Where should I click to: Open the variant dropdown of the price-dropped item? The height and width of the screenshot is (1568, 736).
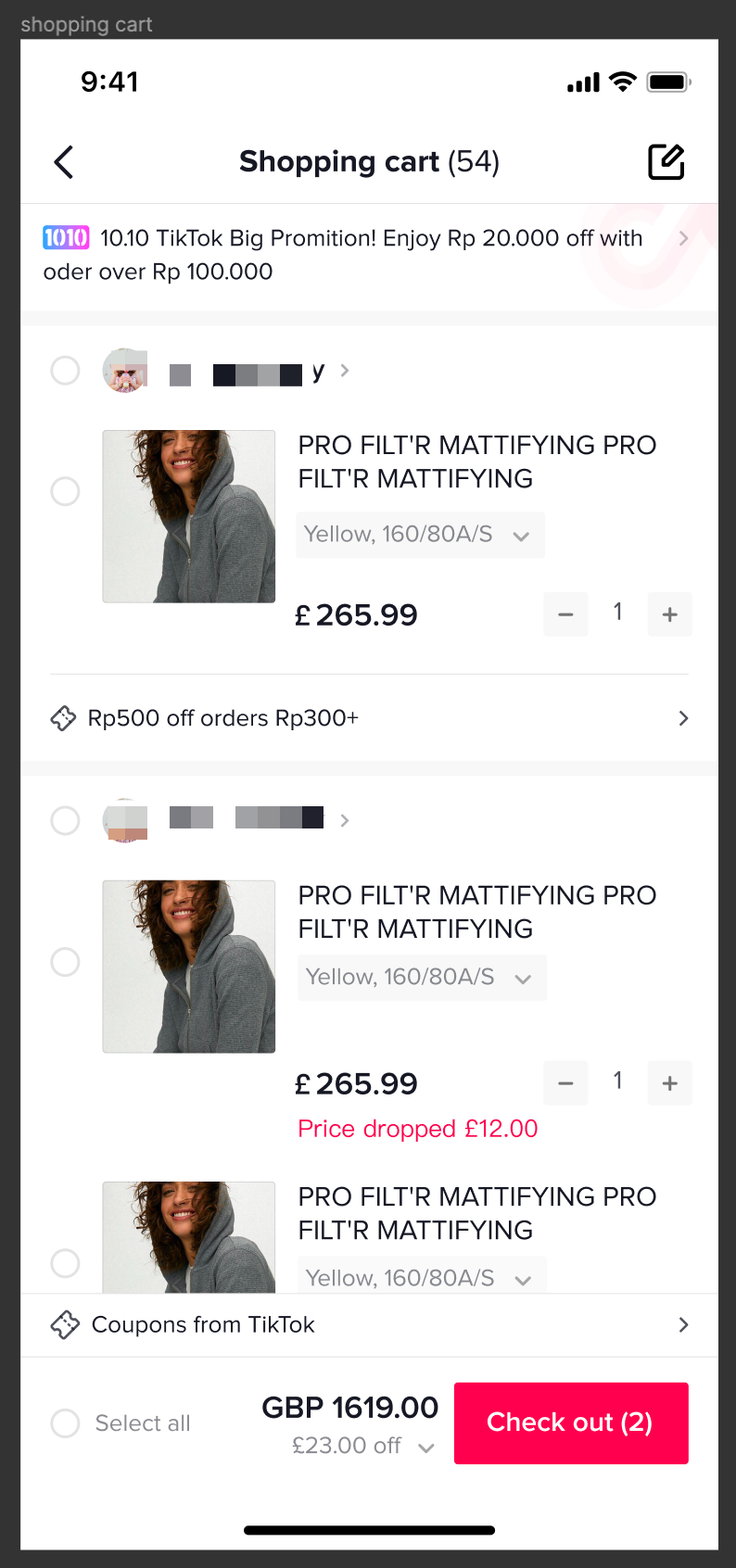click(x=422, y=978)
